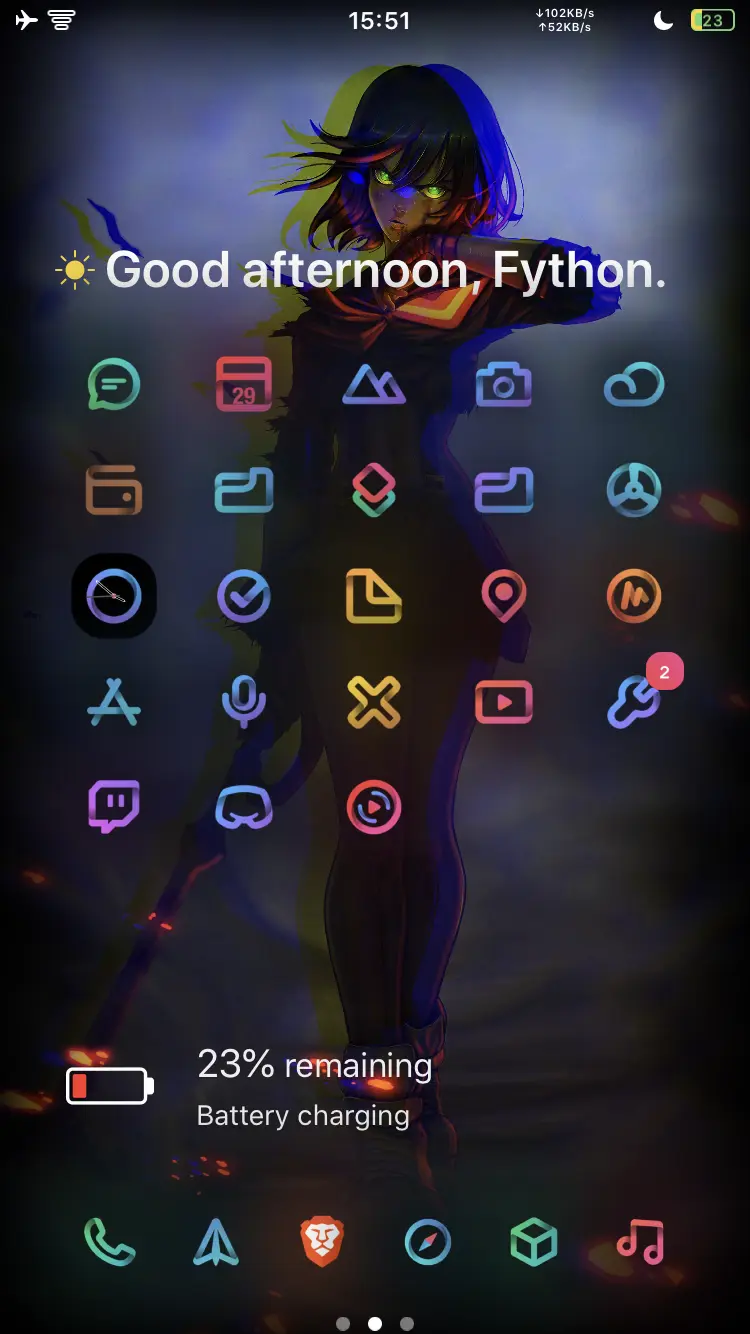
Task: Open the cloud Weather app icon
Action: pos(634,384)
